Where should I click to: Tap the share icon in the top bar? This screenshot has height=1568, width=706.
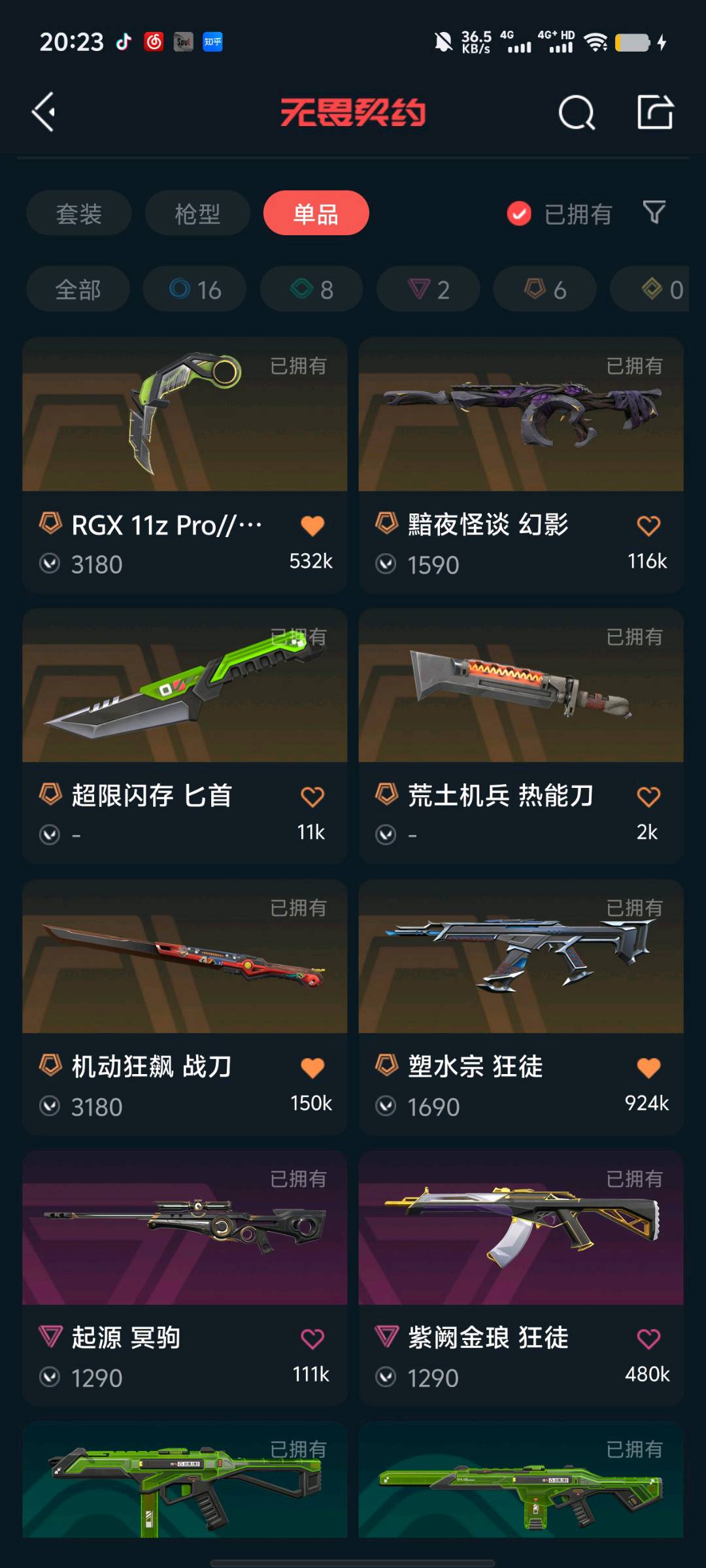pyautogui.click(x=655, y=112)
